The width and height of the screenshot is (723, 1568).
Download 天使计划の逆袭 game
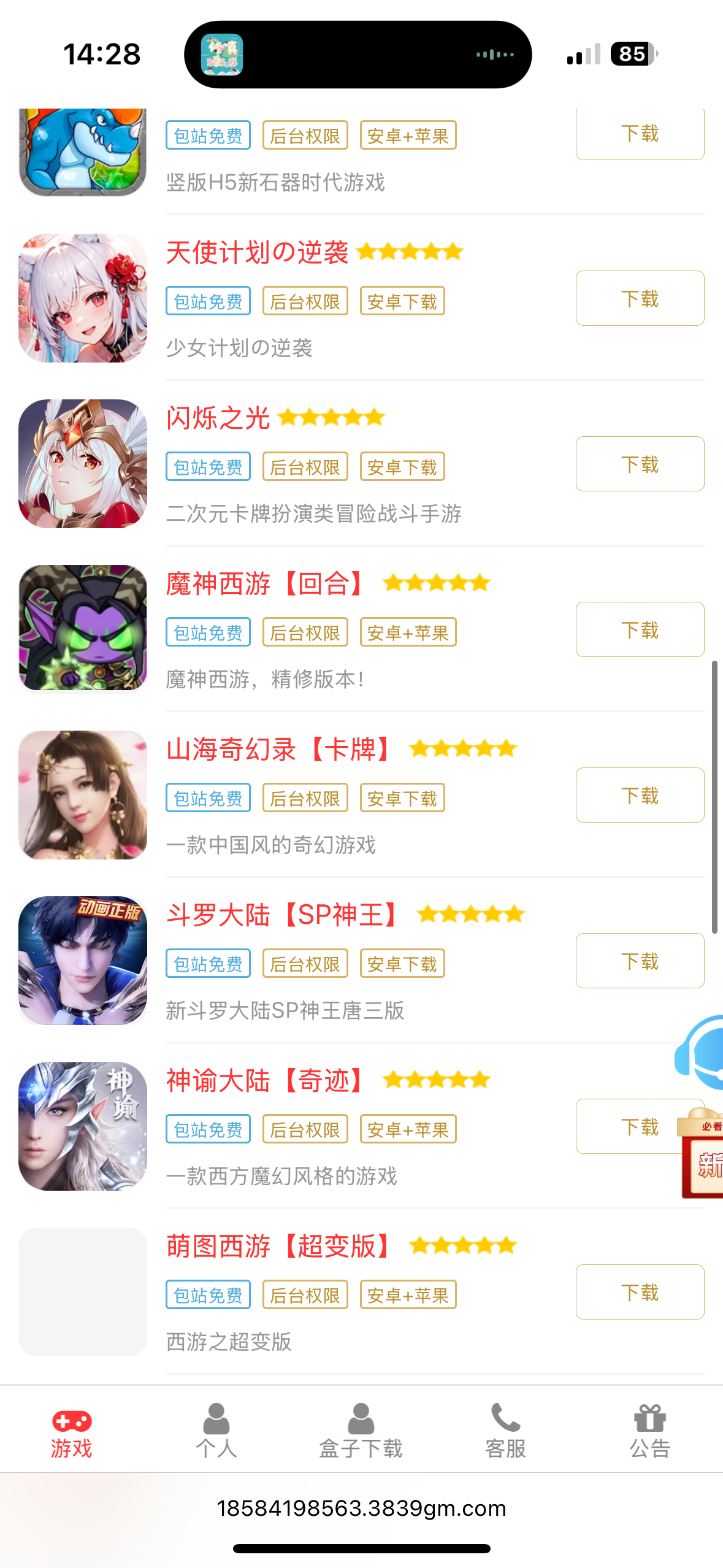coord(639,299)
